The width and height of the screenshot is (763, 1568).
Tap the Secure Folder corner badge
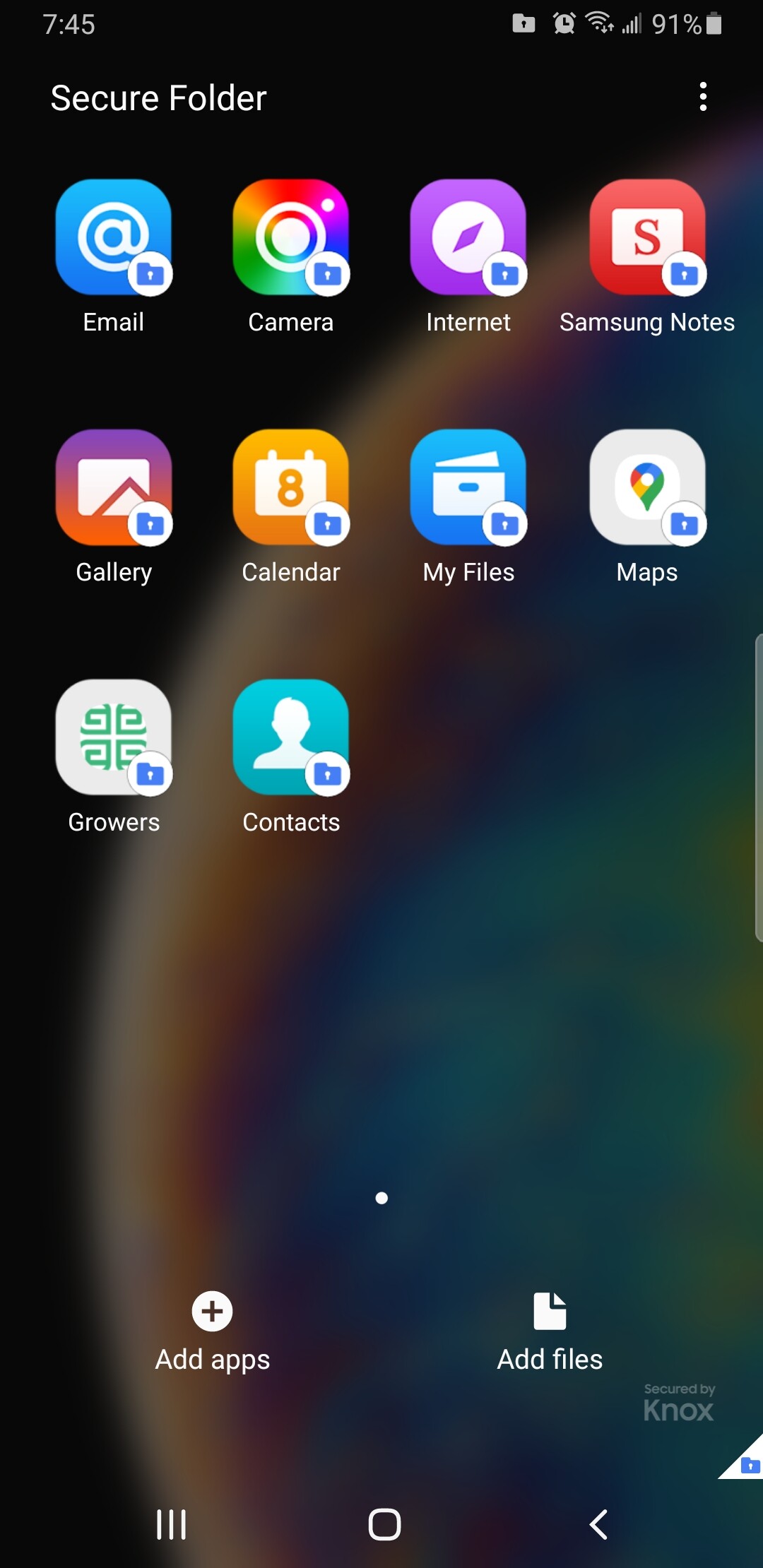745,1461
